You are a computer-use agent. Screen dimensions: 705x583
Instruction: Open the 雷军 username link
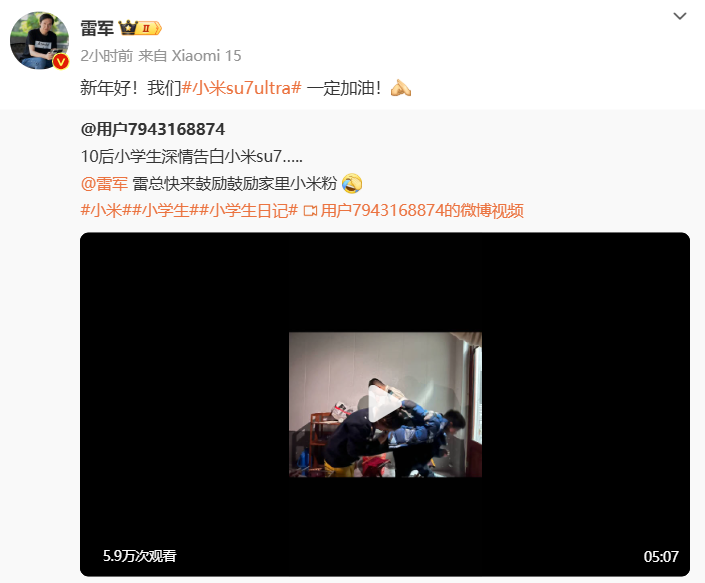pyautogui.click(x=97, y=27)
